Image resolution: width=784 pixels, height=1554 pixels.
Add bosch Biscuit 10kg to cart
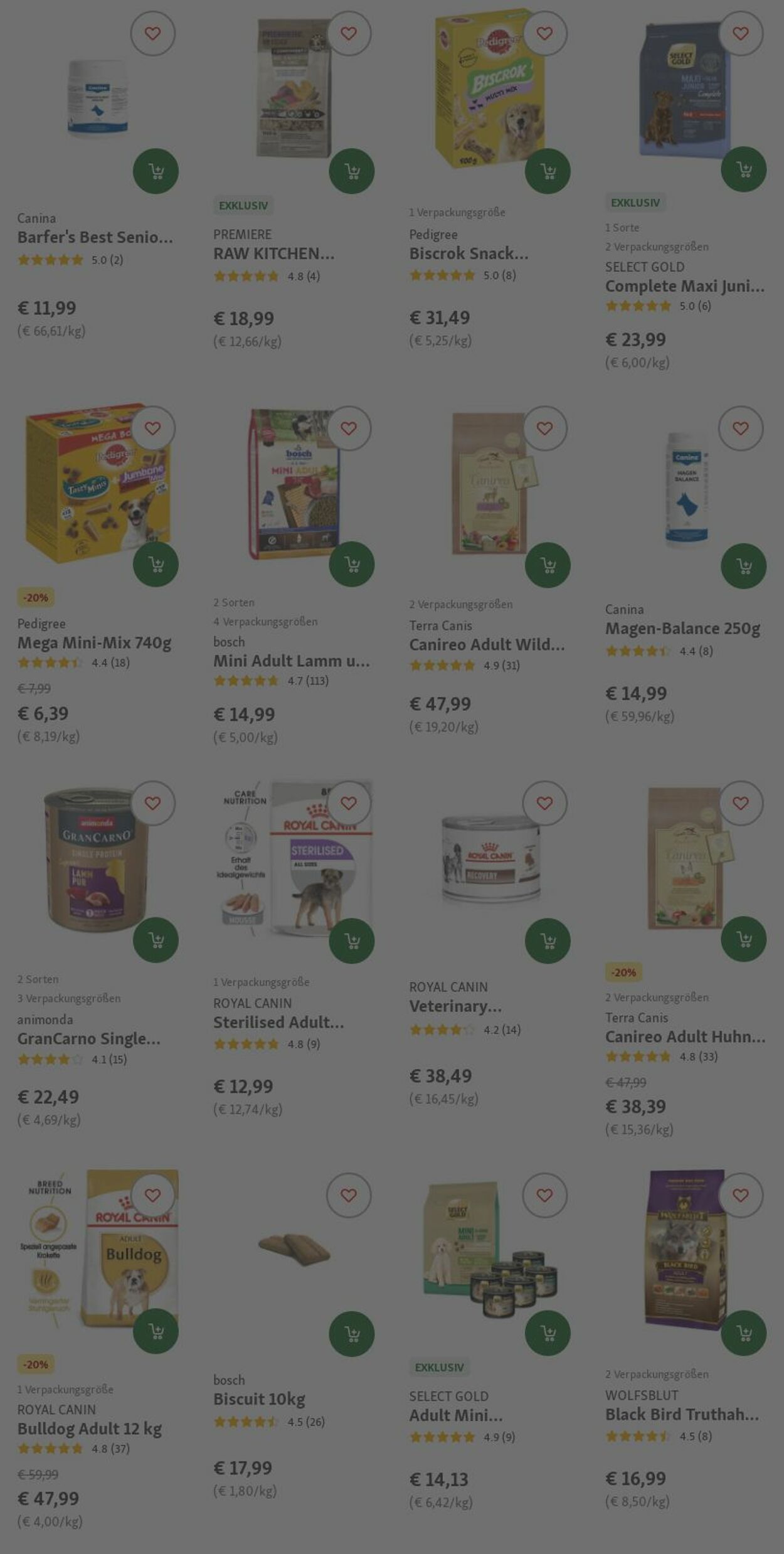(x=351, y=1333)
